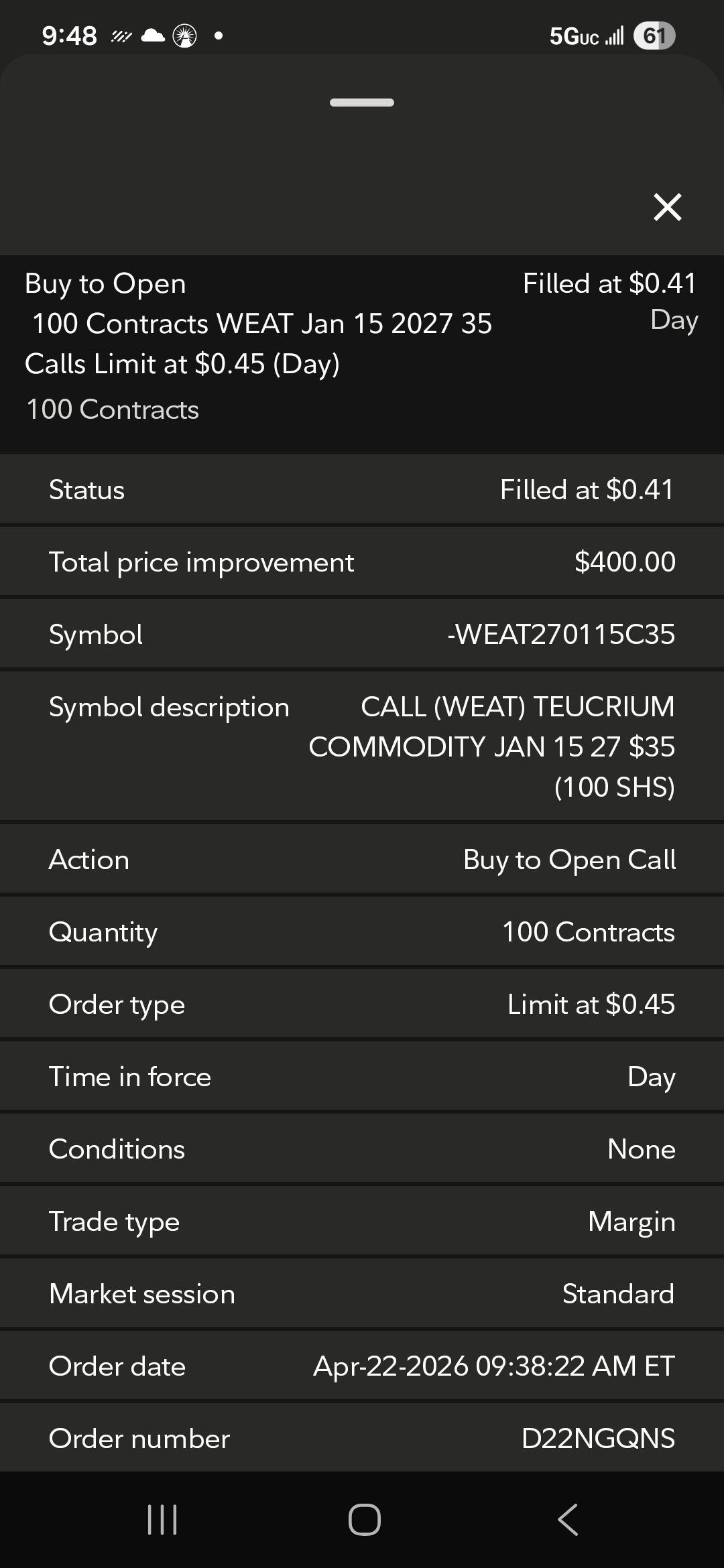The image size is (724, 1568).
Task: Go to the phone home screen
Action: click(364, 1519)
